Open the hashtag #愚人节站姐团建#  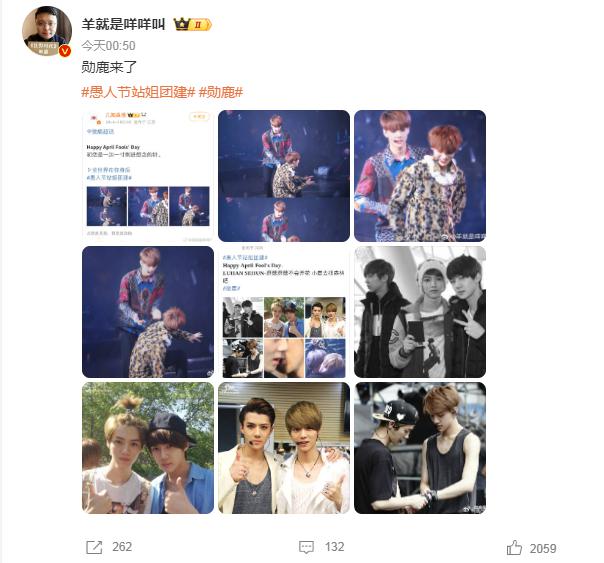tap(138, 92)
